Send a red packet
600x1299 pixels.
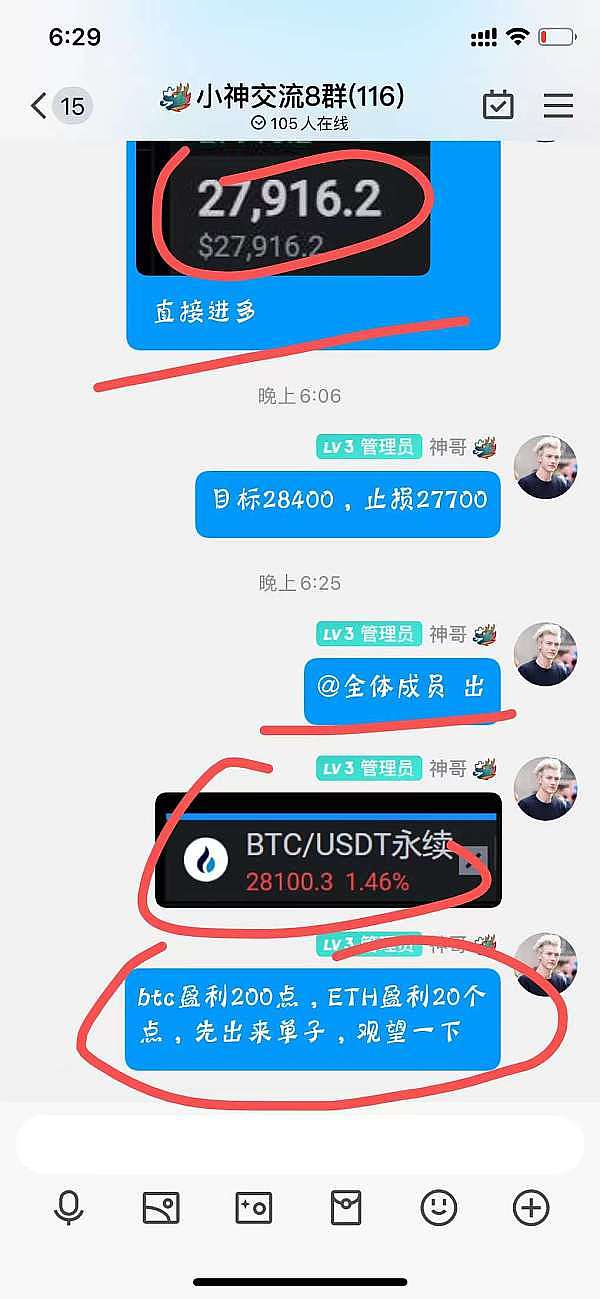pyautogui.click(x=346, y=1208)
